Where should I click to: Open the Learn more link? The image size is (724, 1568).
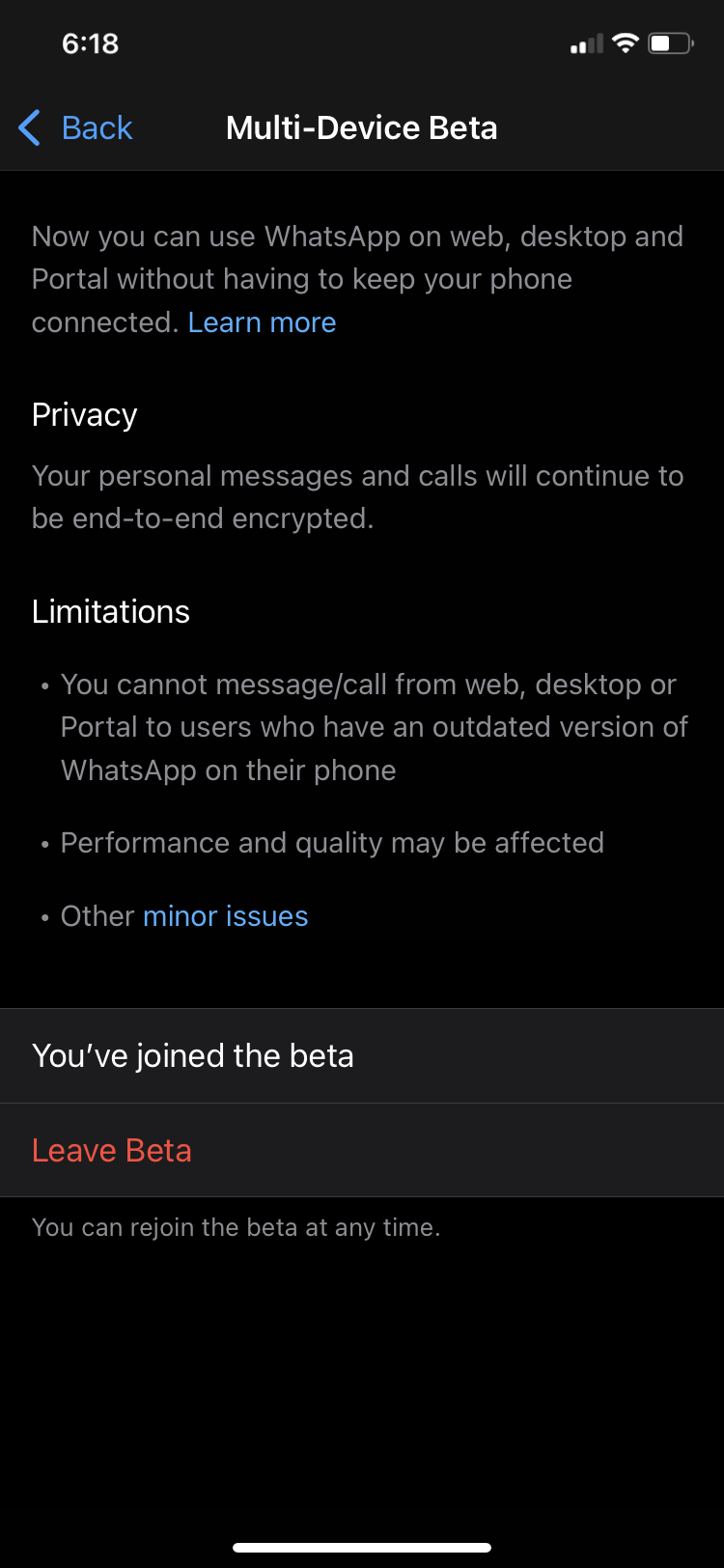click(x=262, y=322)
